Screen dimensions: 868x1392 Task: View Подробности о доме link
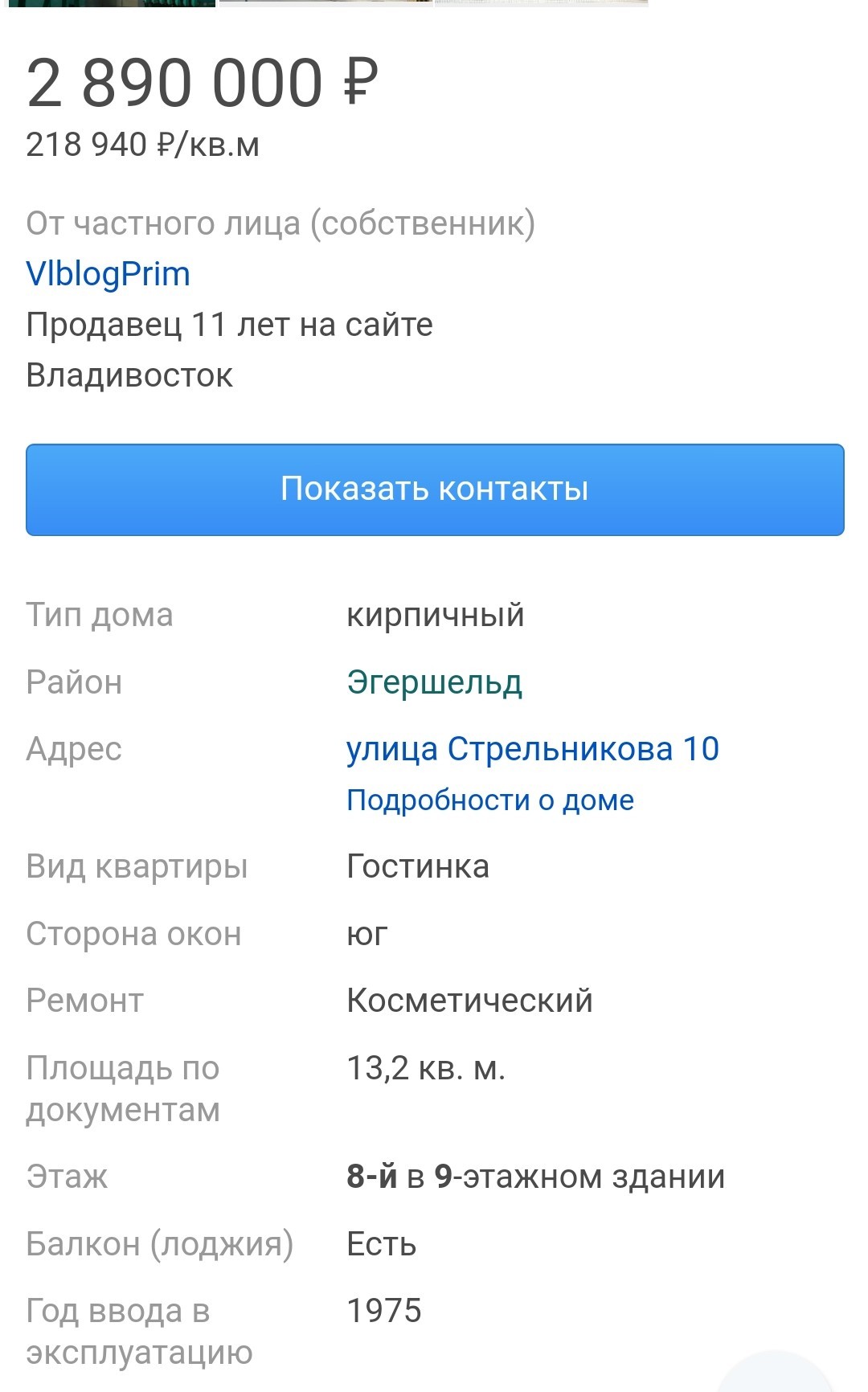(489, 800)
